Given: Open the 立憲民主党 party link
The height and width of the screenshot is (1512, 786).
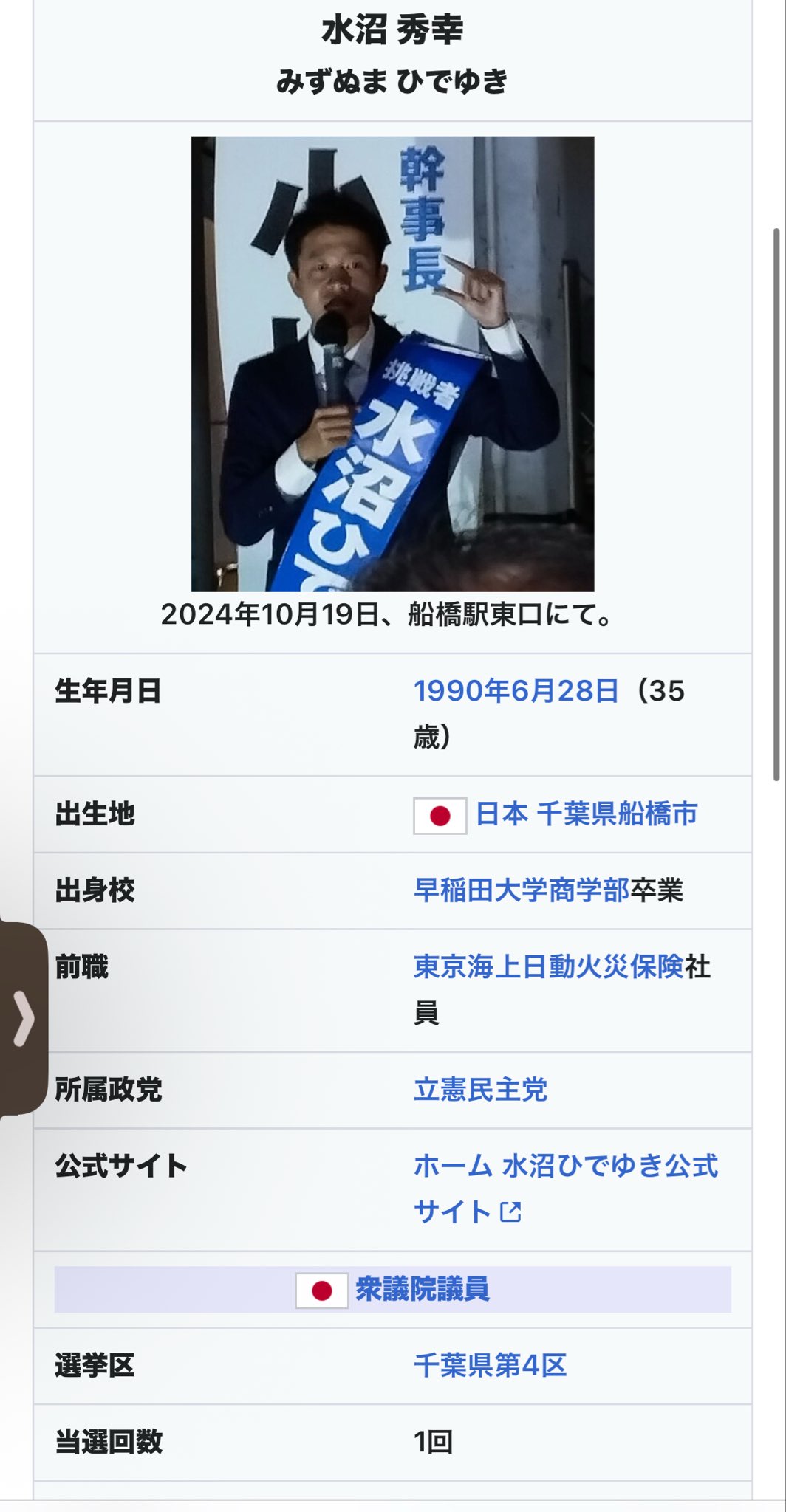Looking at the screenshot, I should coord(480,1090).
